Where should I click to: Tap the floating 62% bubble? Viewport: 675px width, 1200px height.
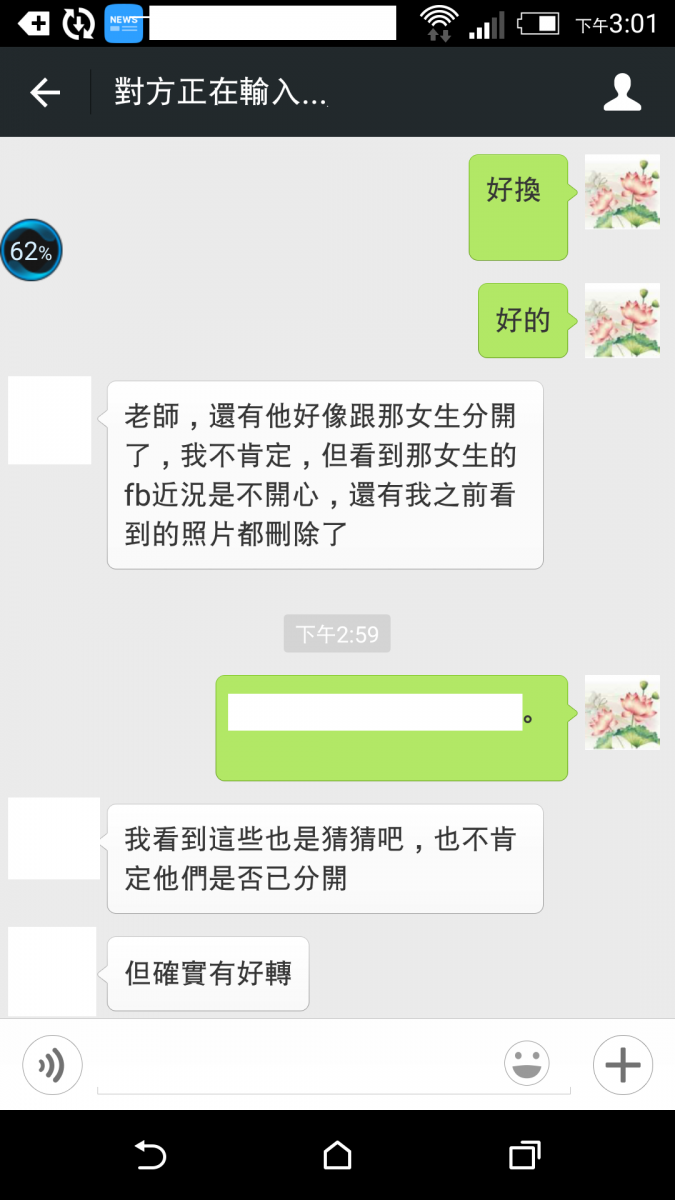[31, 251]
